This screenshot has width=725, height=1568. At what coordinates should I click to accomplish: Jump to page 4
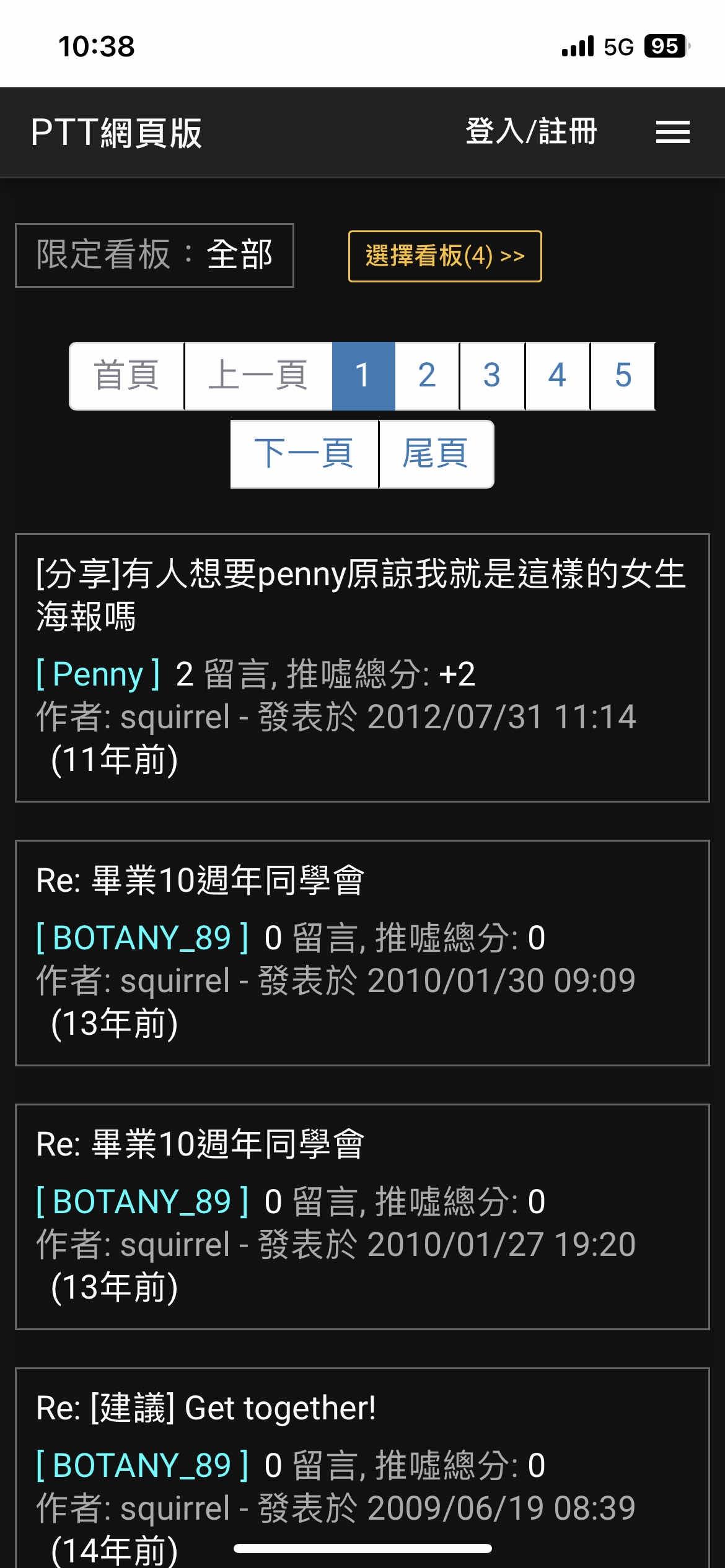coord(558,376)
